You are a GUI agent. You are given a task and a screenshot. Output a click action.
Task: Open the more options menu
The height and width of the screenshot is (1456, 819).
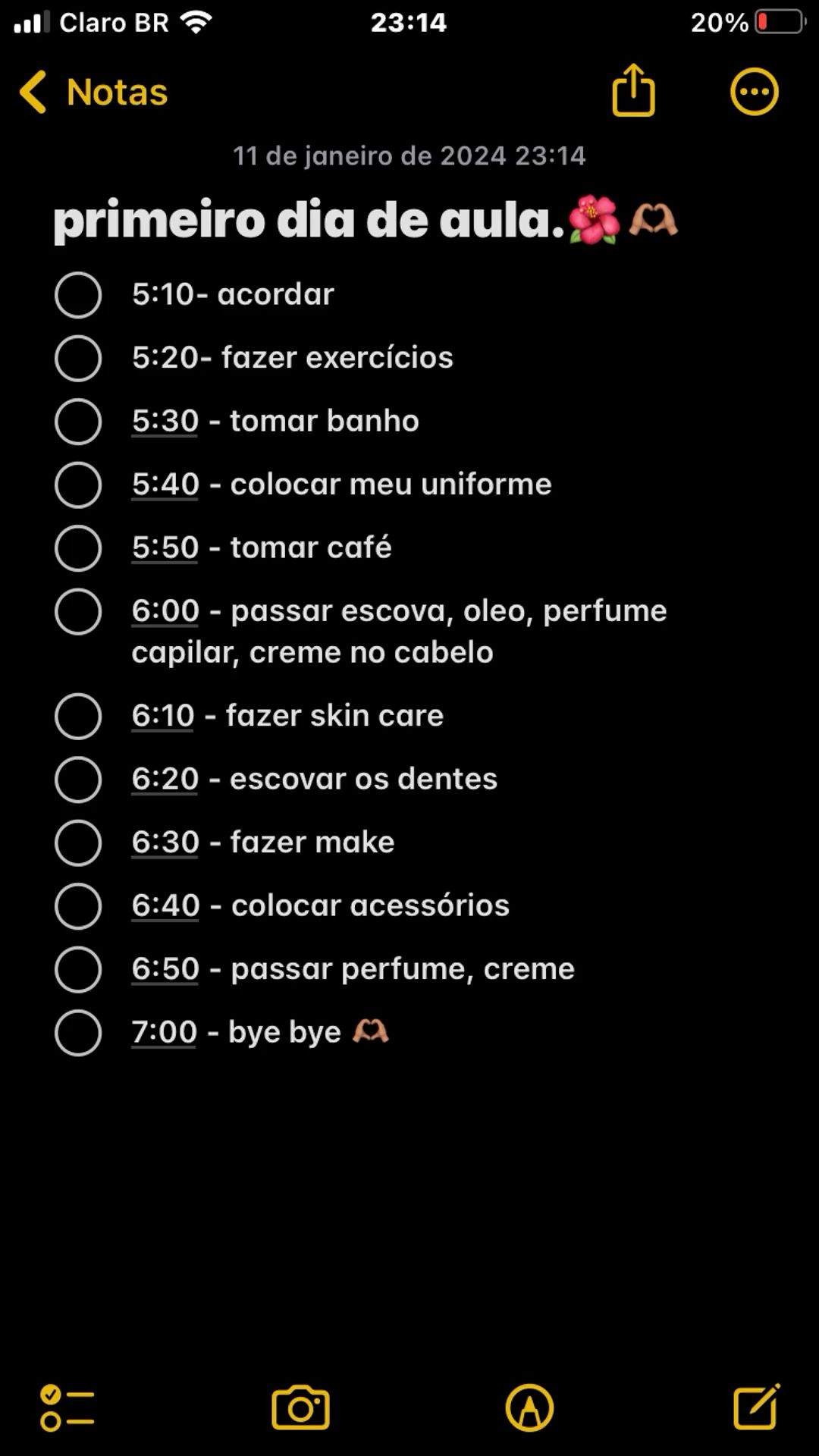coord(754,93)
